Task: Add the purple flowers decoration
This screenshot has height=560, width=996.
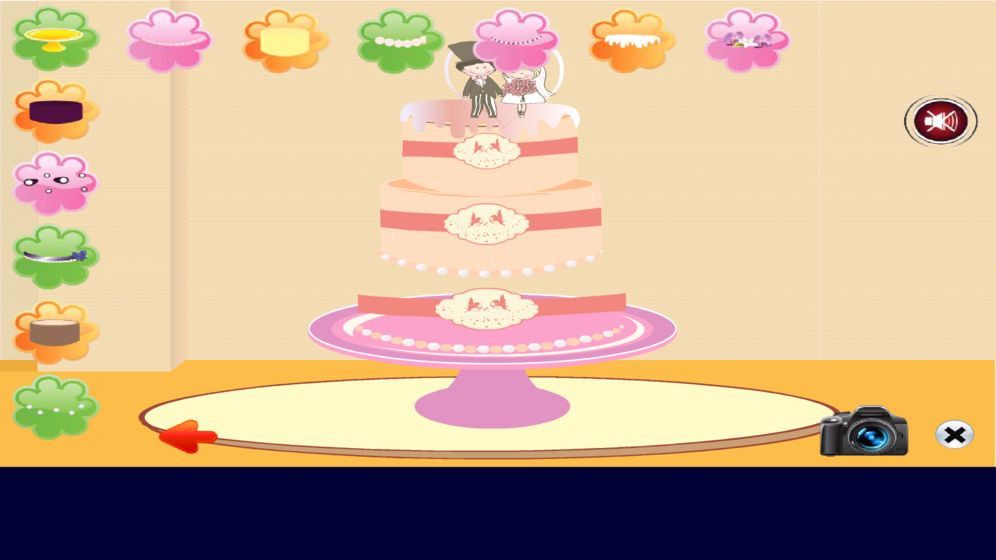Action: (746, 40)
